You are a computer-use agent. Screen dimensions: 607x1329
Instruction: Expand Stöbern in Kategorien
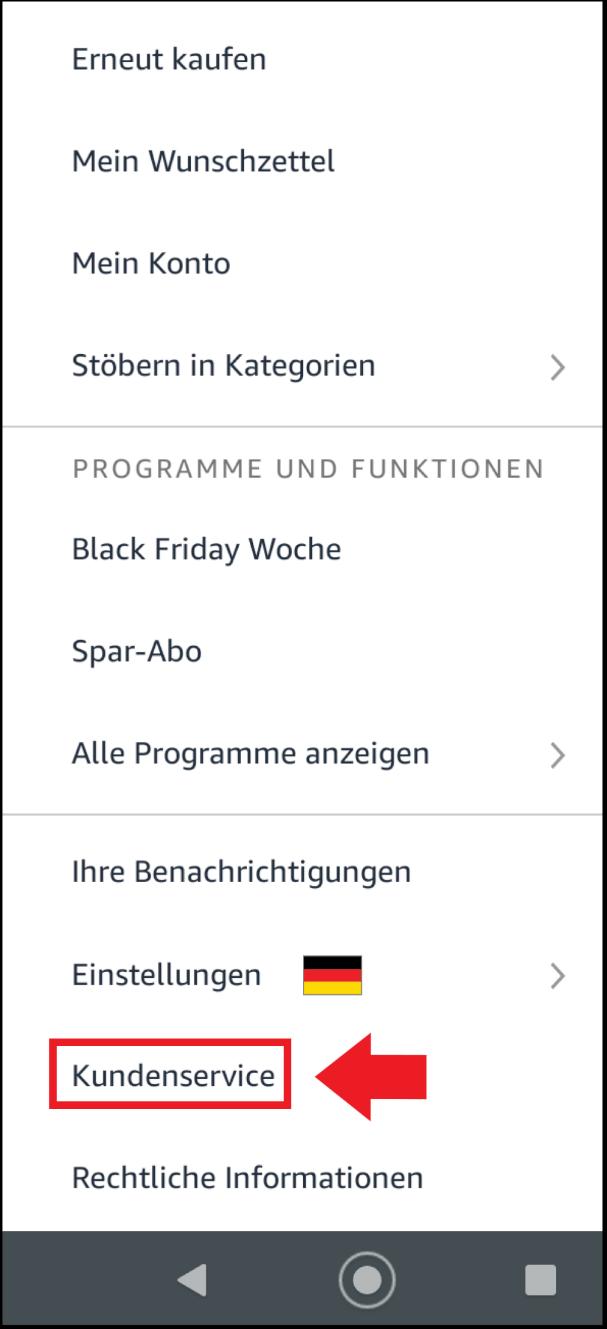pos(302,366)
